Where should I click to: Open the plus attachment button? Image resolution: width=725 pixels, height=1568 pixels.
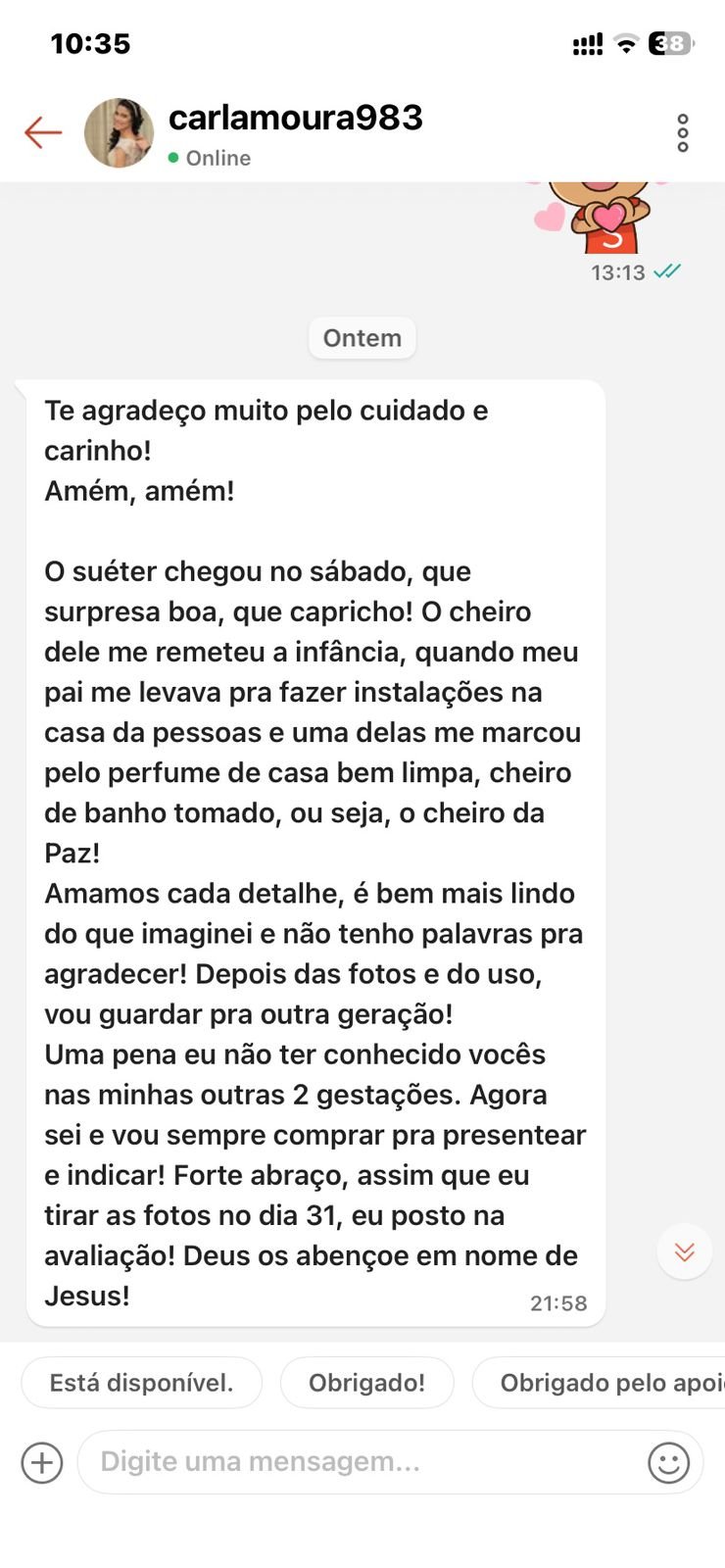(x=42, y=1462)
